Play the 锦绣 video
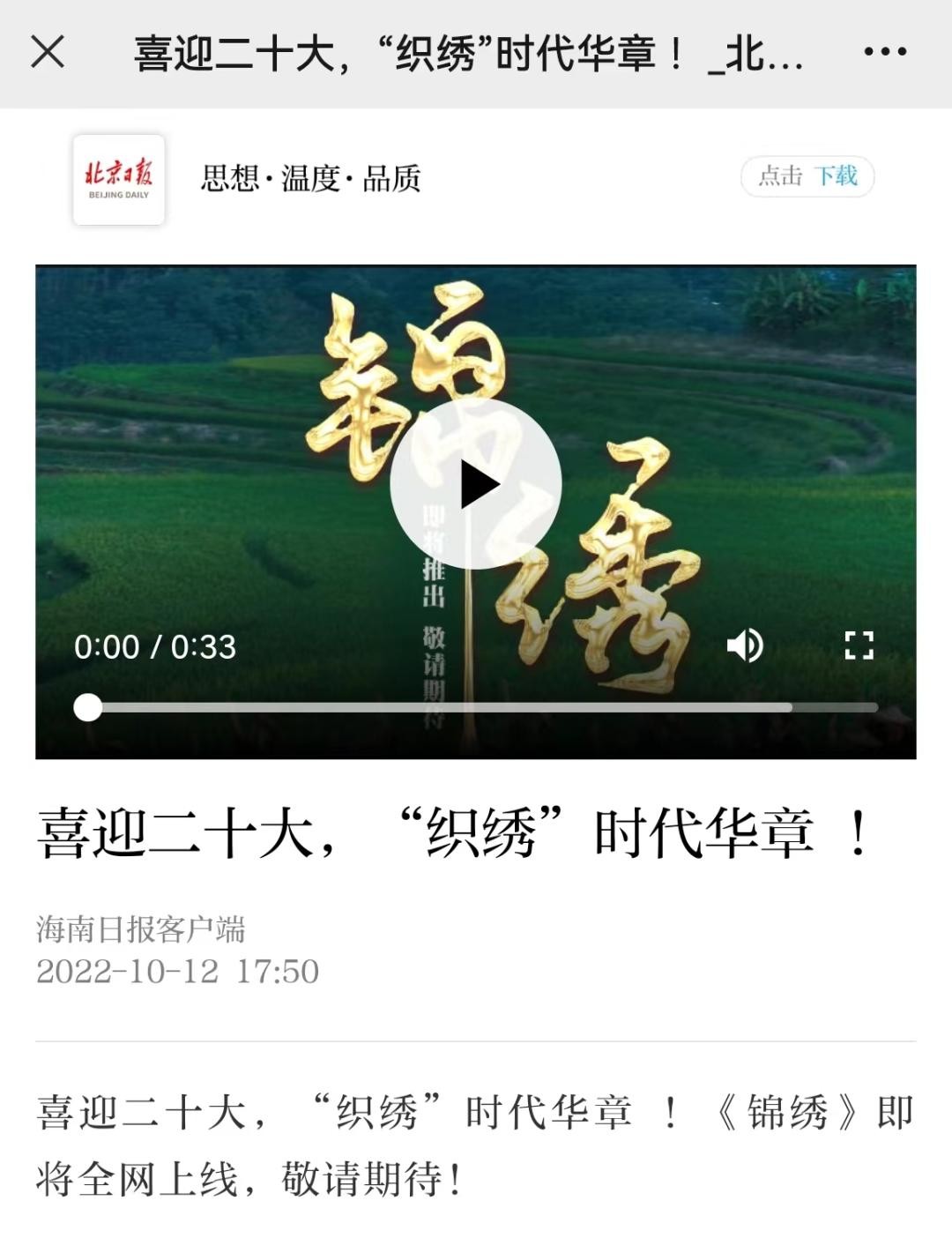 point(476,483)
